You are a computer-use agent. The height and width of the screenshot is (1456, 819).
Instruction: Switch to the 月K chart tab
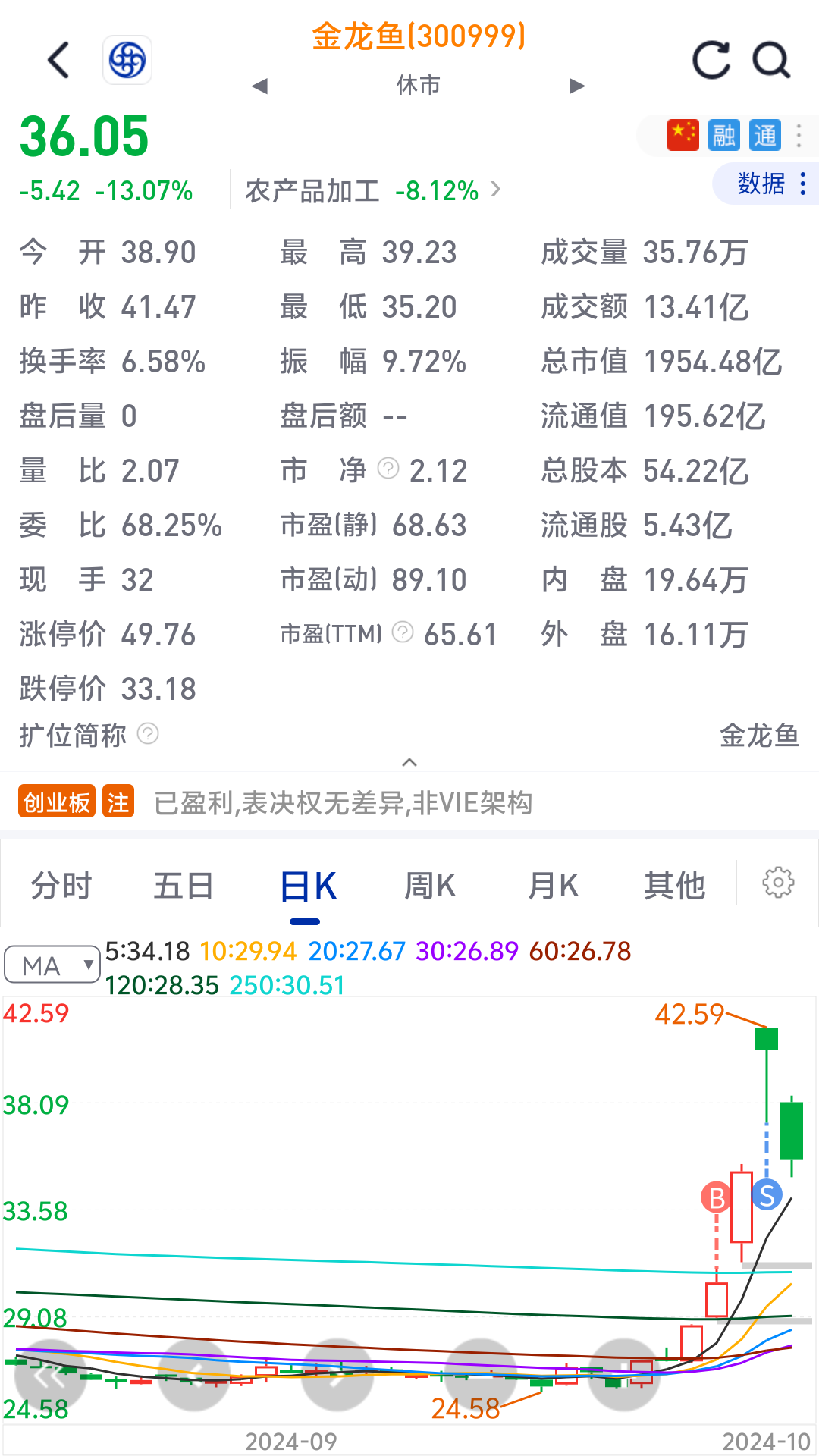tap(553, 886)
